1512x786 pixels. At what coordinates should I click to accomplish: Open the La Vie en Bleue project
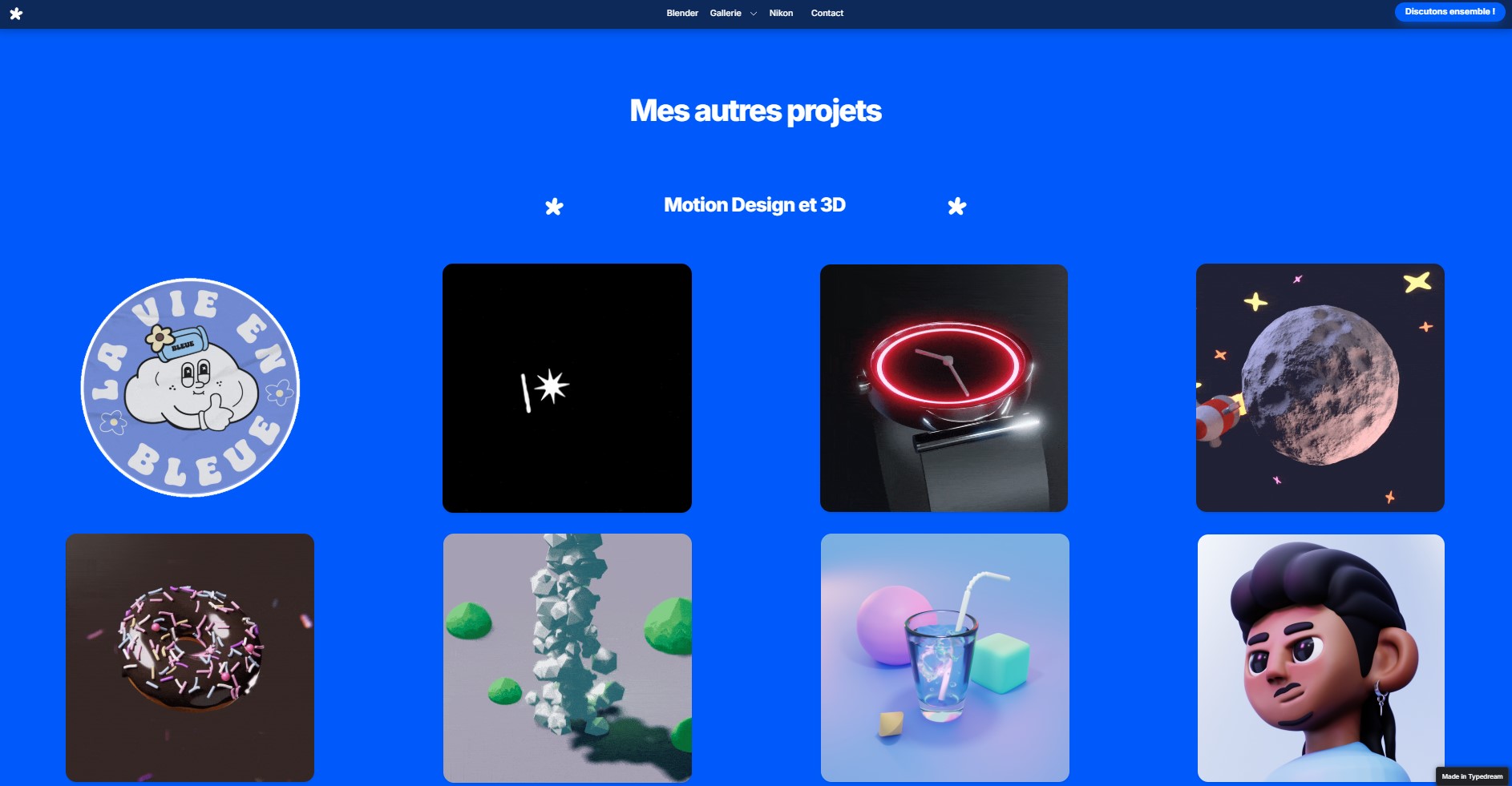coord(190,388)
